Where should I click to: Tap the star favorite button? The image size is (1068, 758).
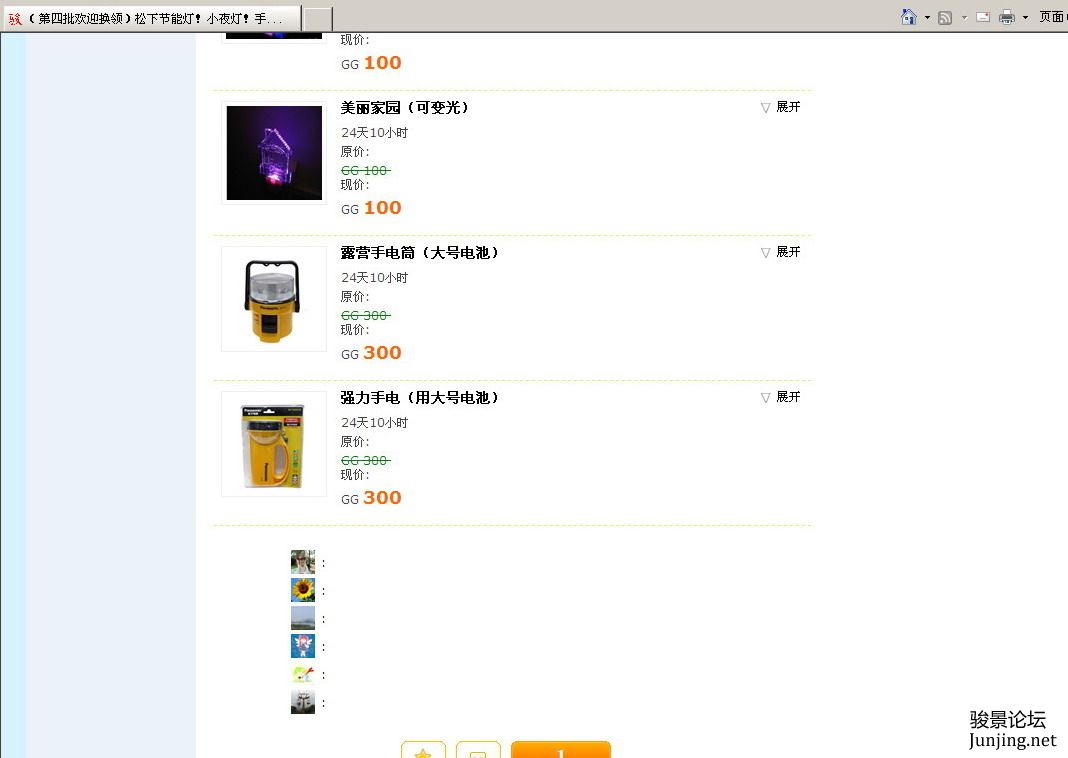coord(423,751)
